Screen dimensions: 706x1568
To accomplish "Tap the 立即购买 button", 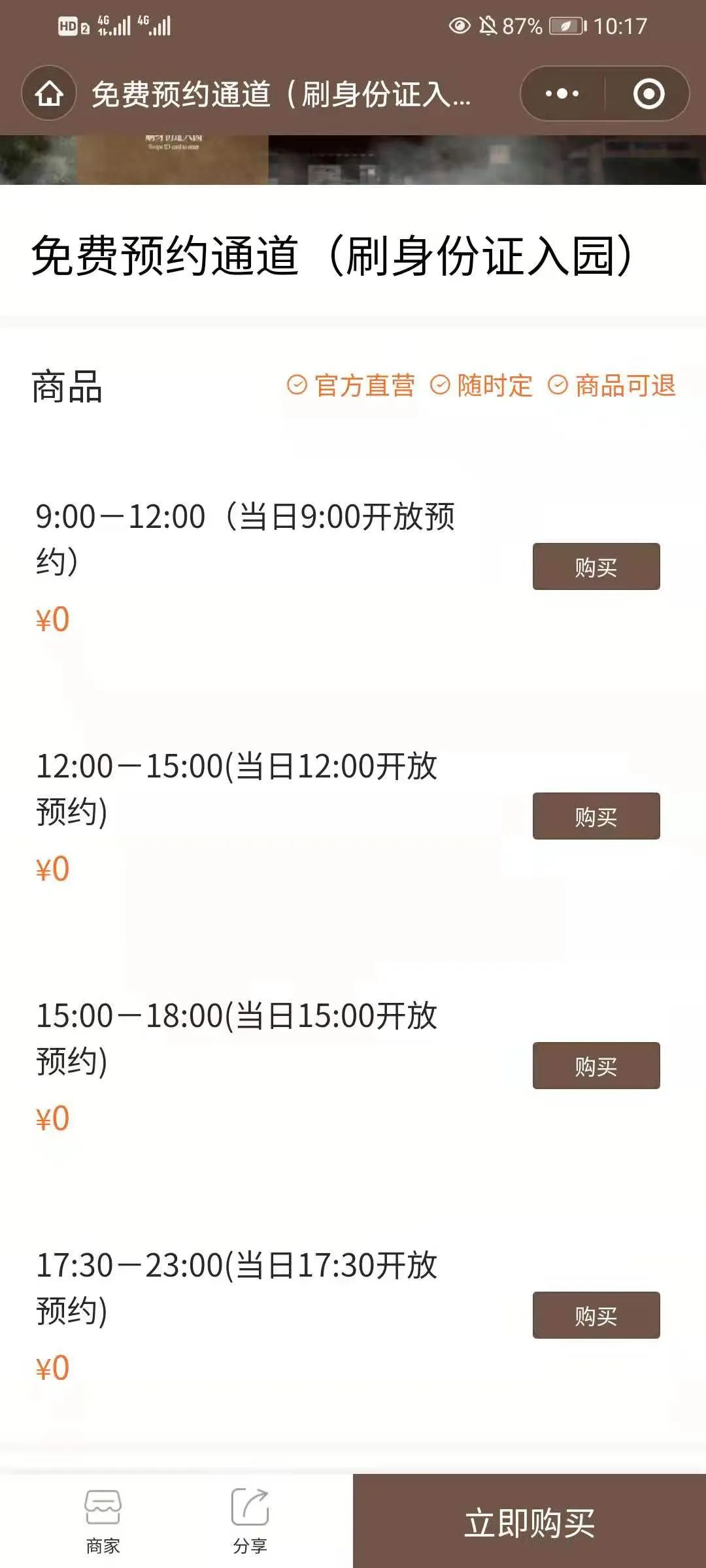I will click(x=529, y=1522).
